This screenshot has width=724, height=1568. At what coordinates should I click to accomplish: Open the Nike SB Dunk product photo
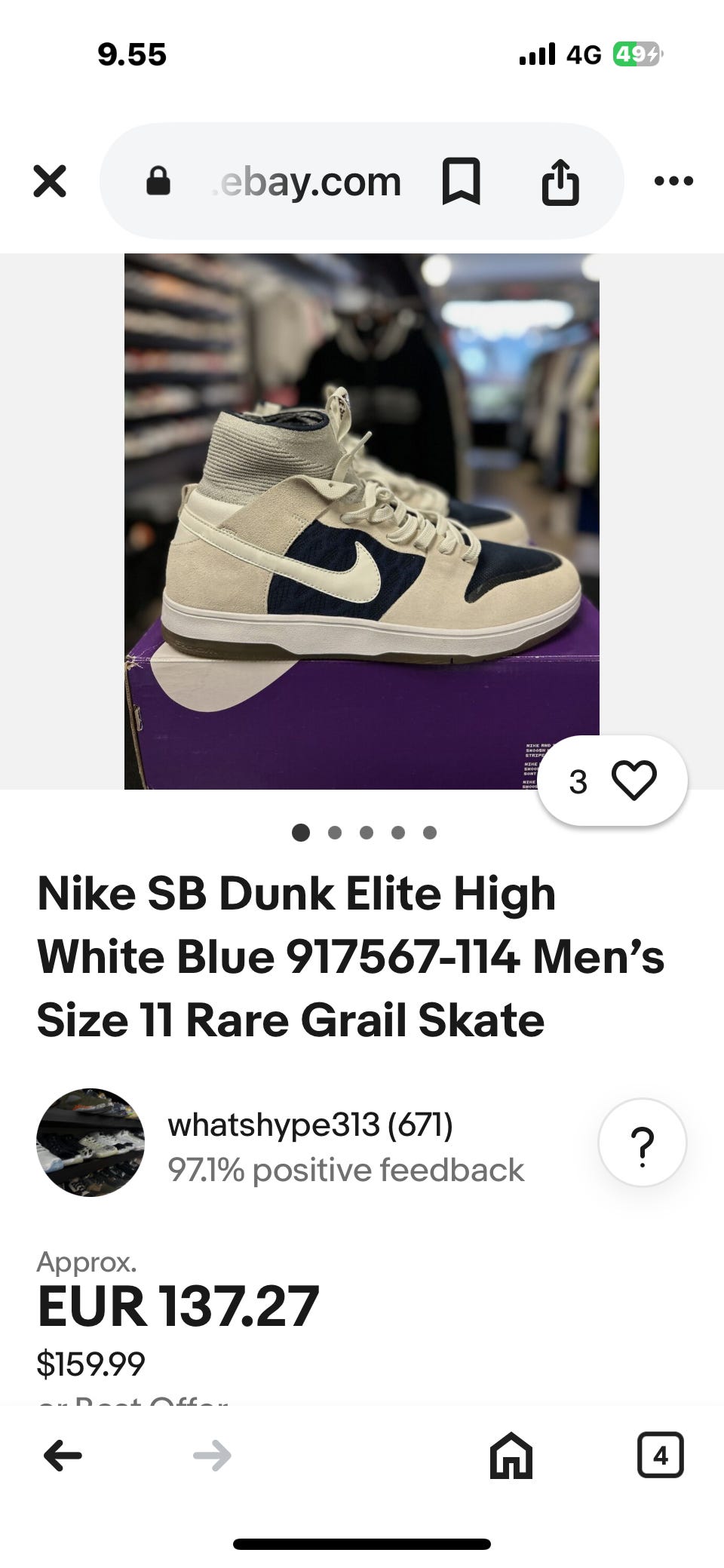click(362, 520)
